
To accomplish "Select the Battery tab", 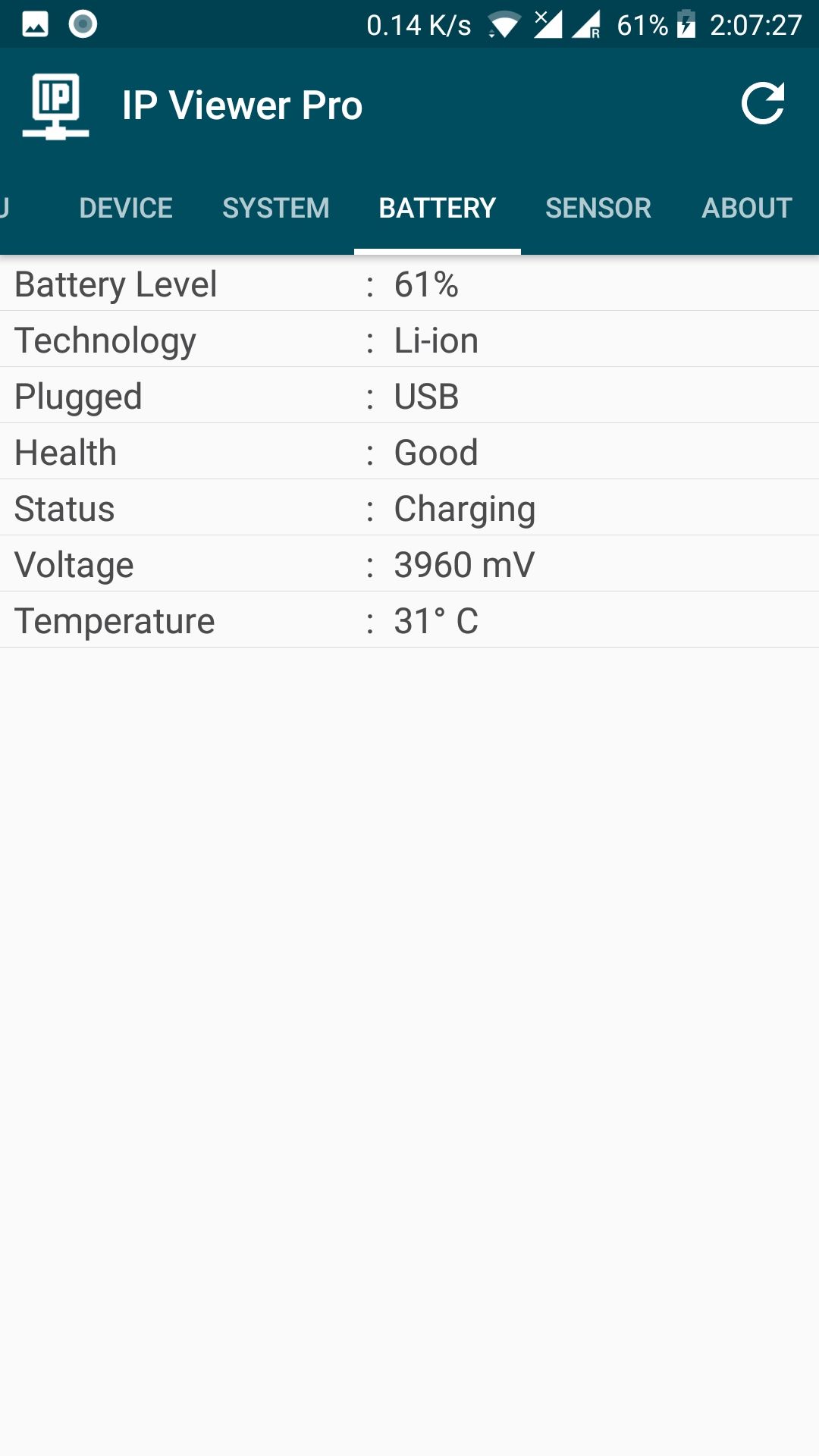I will (438, 208).
